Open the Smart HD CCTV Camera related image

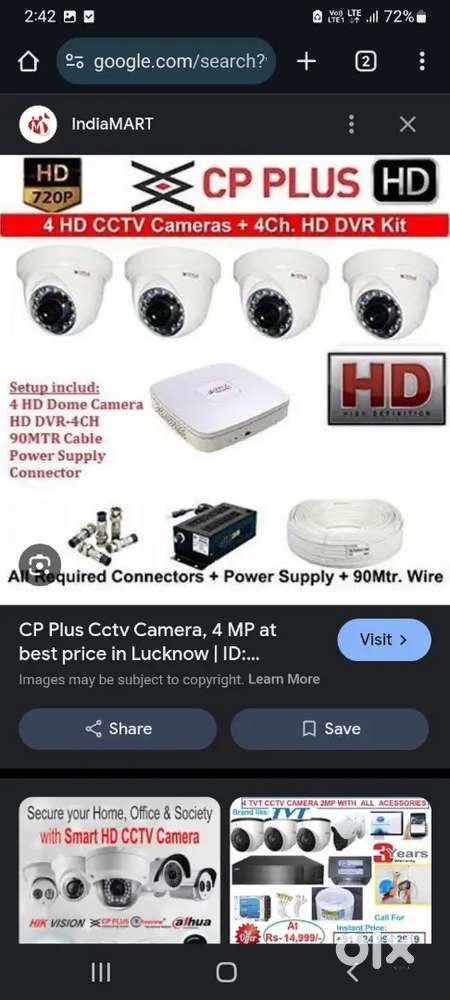click(120, 870)
